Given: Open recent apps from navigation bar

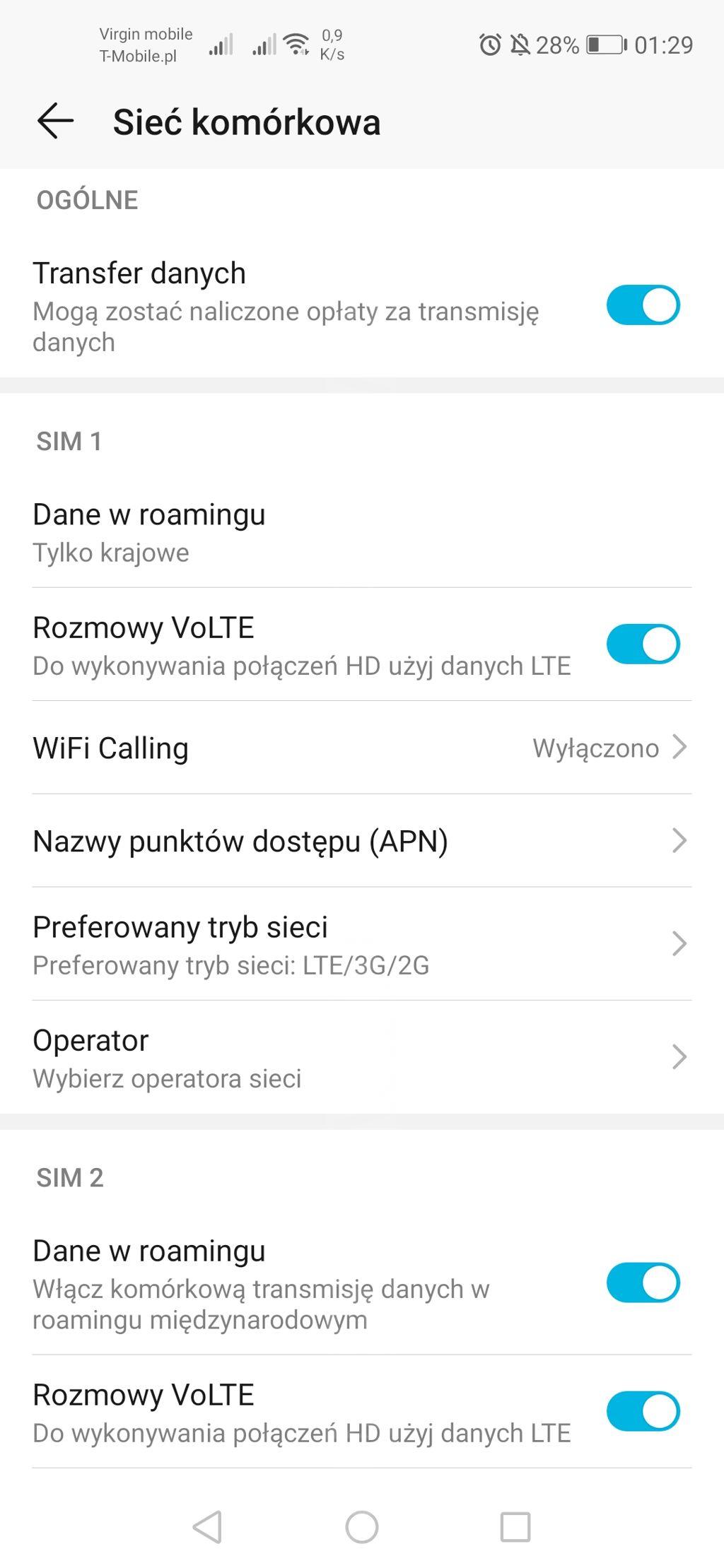Looking at the screenshot, I should [515, 1527].
